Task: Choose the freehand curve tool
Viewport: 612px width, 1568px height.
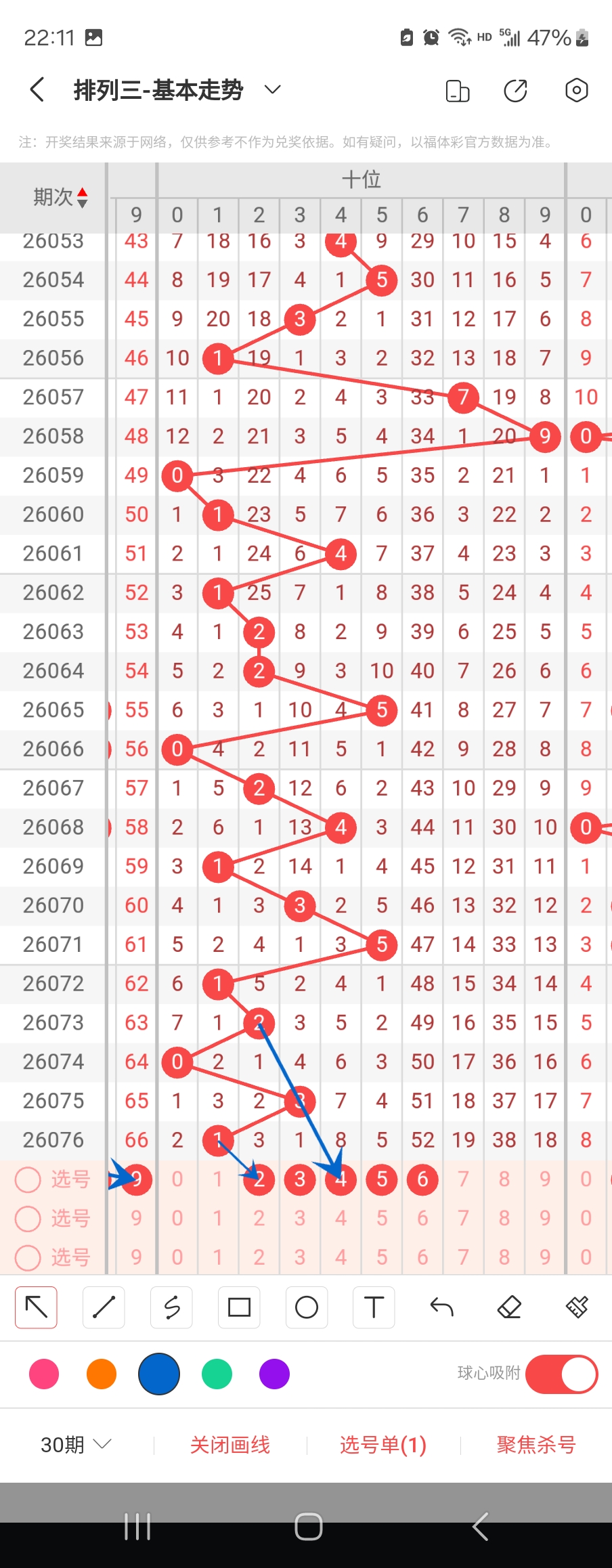Action: [x=171, y=1307]
